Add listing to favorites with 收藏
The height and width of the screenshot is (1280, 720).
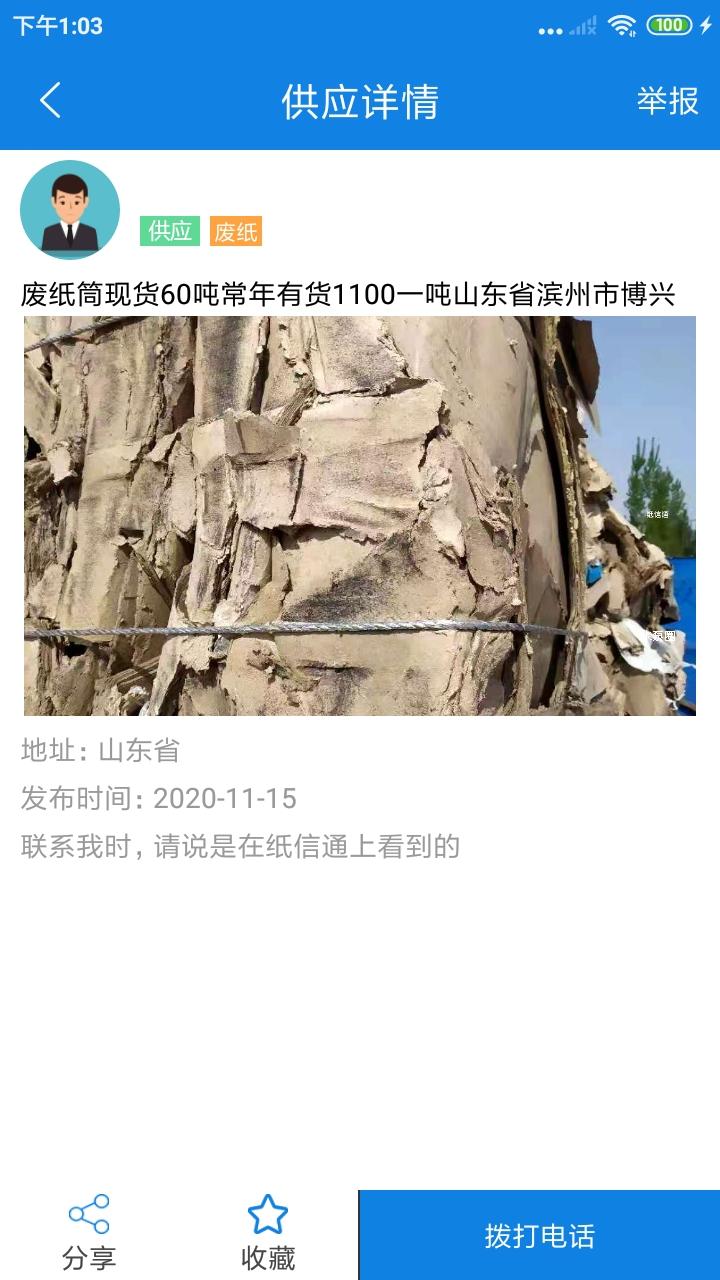268,1234
